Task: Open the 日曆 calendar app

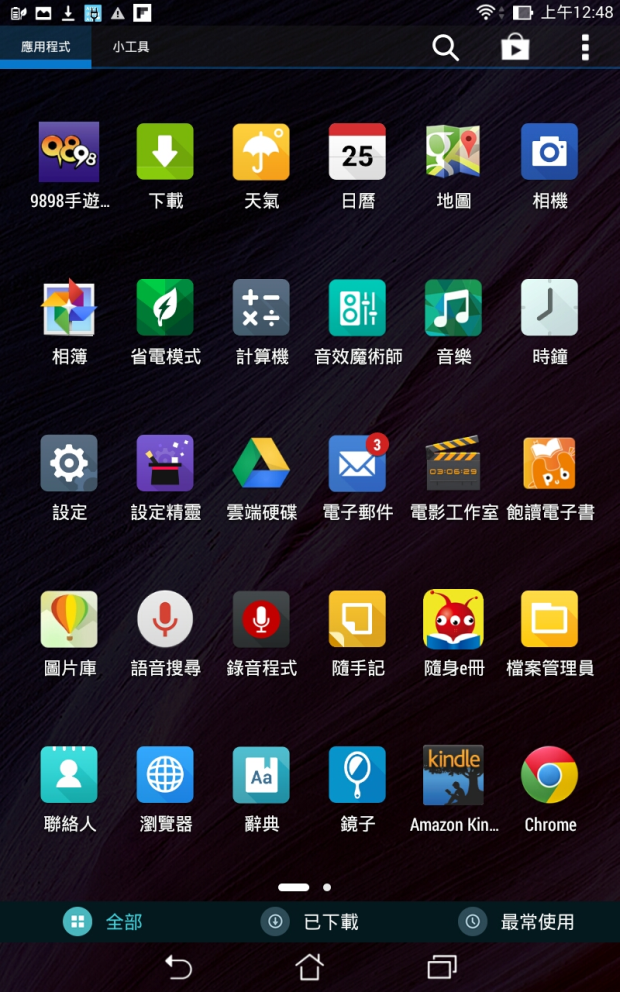Action: point(357,153)
